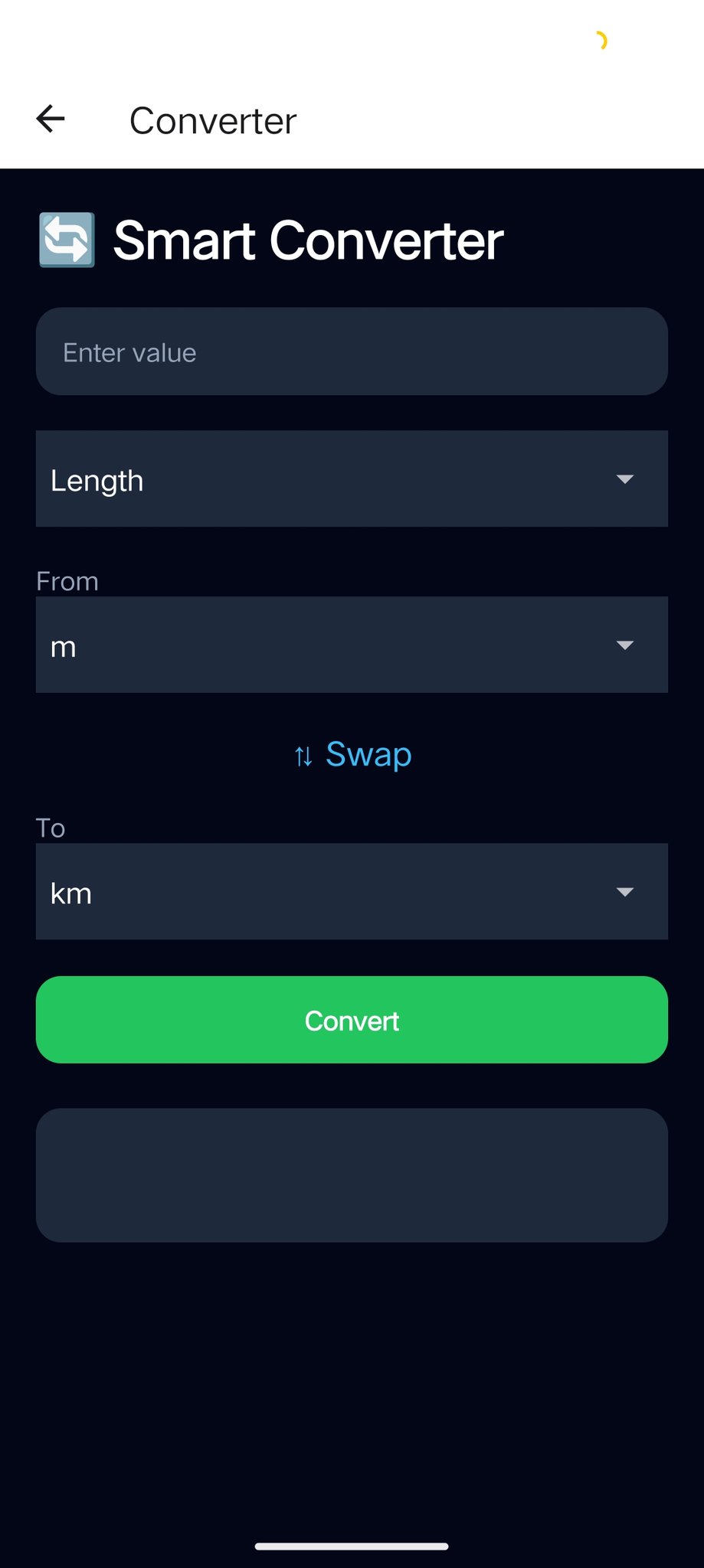Focus the Enter value field

(x=352, y=352)
